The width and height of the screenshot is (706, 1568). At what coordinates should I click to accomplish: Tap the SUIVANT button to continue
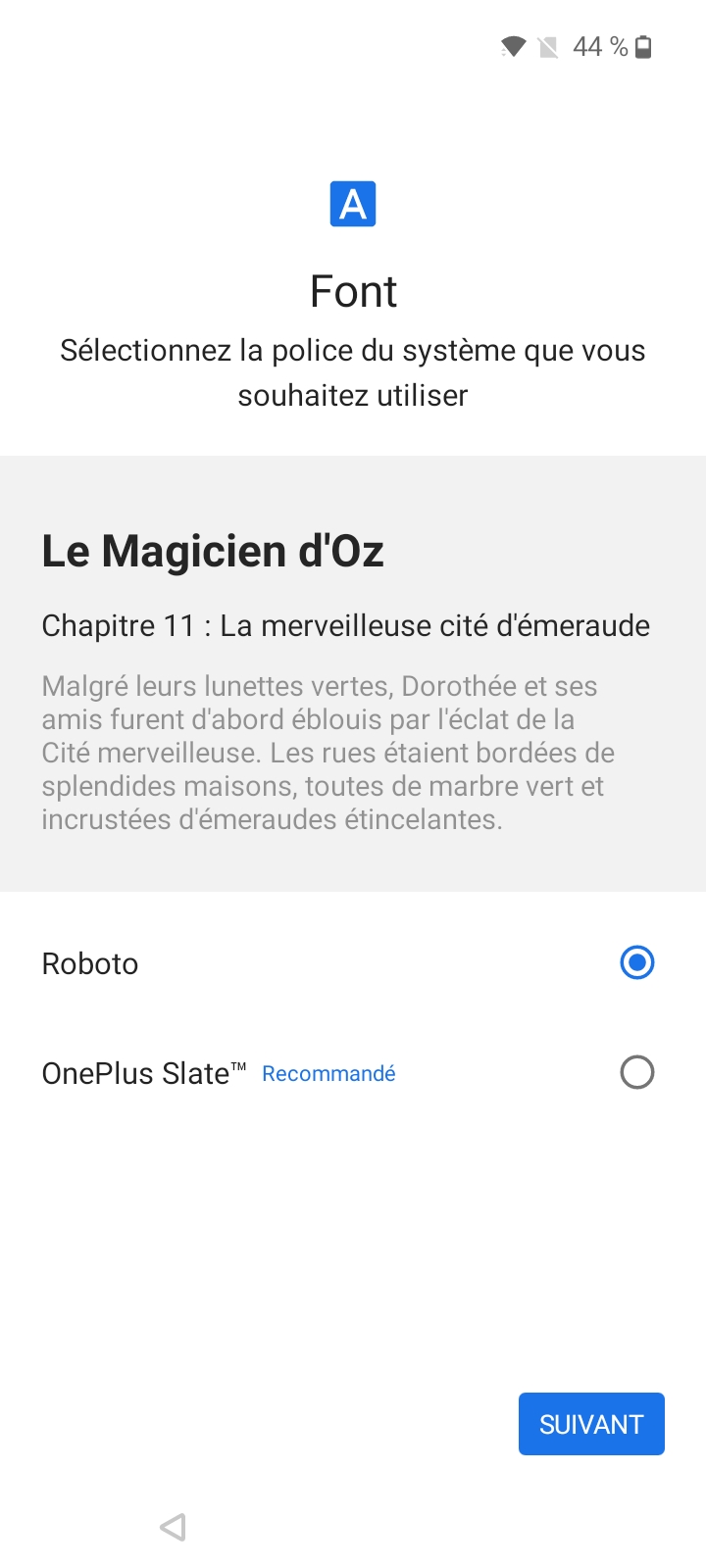tap(591, 1424)
